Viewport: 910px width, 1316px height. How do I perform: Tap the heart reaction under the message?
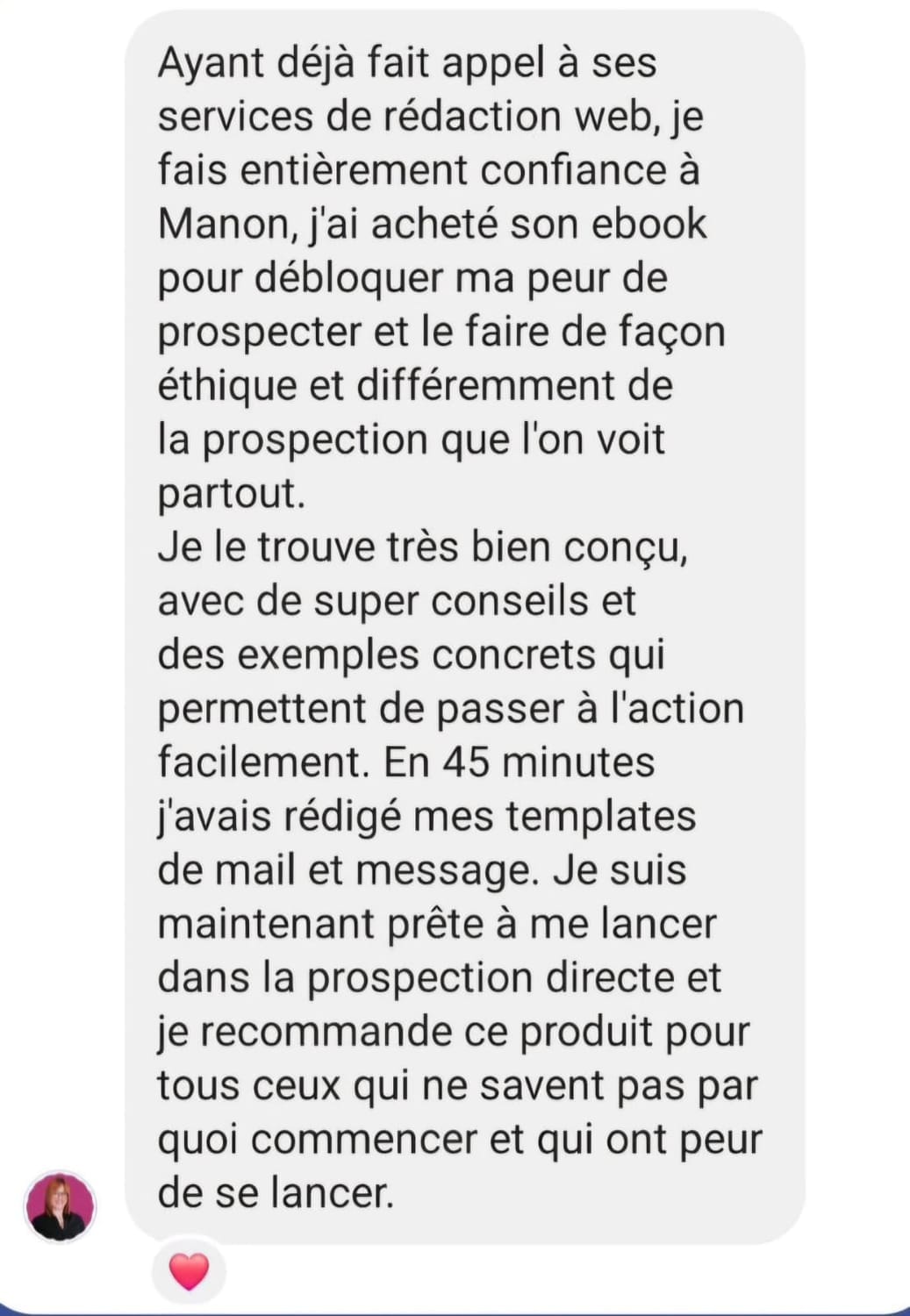click(x=189, y=1270)
